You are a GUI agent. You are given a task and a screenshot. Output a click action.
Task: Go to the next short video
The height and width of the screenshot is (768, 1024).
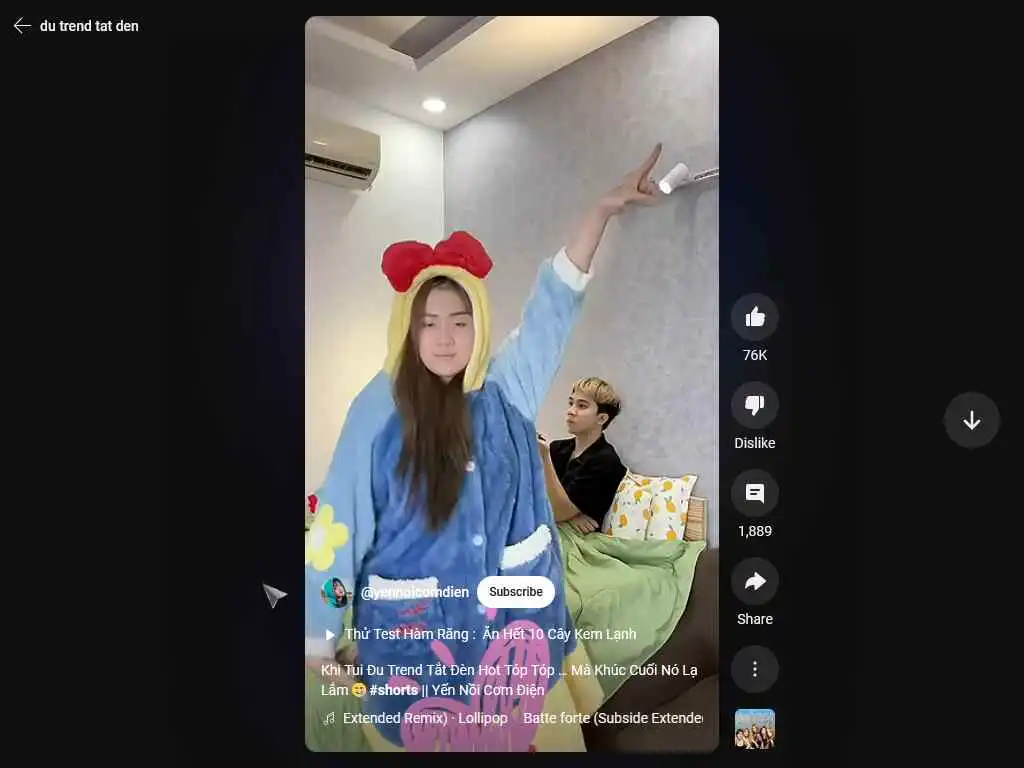(x=971, y=420)
